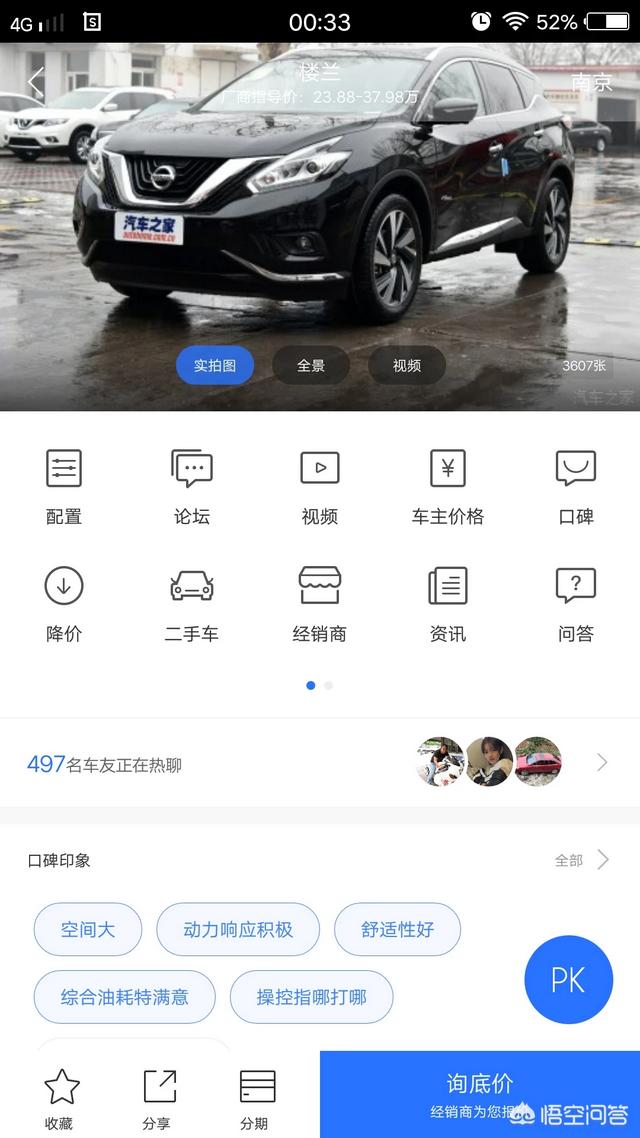Join the 497名车友正在热聊 chat
This screenshot has width=640, height=1138.
(320, 764)
